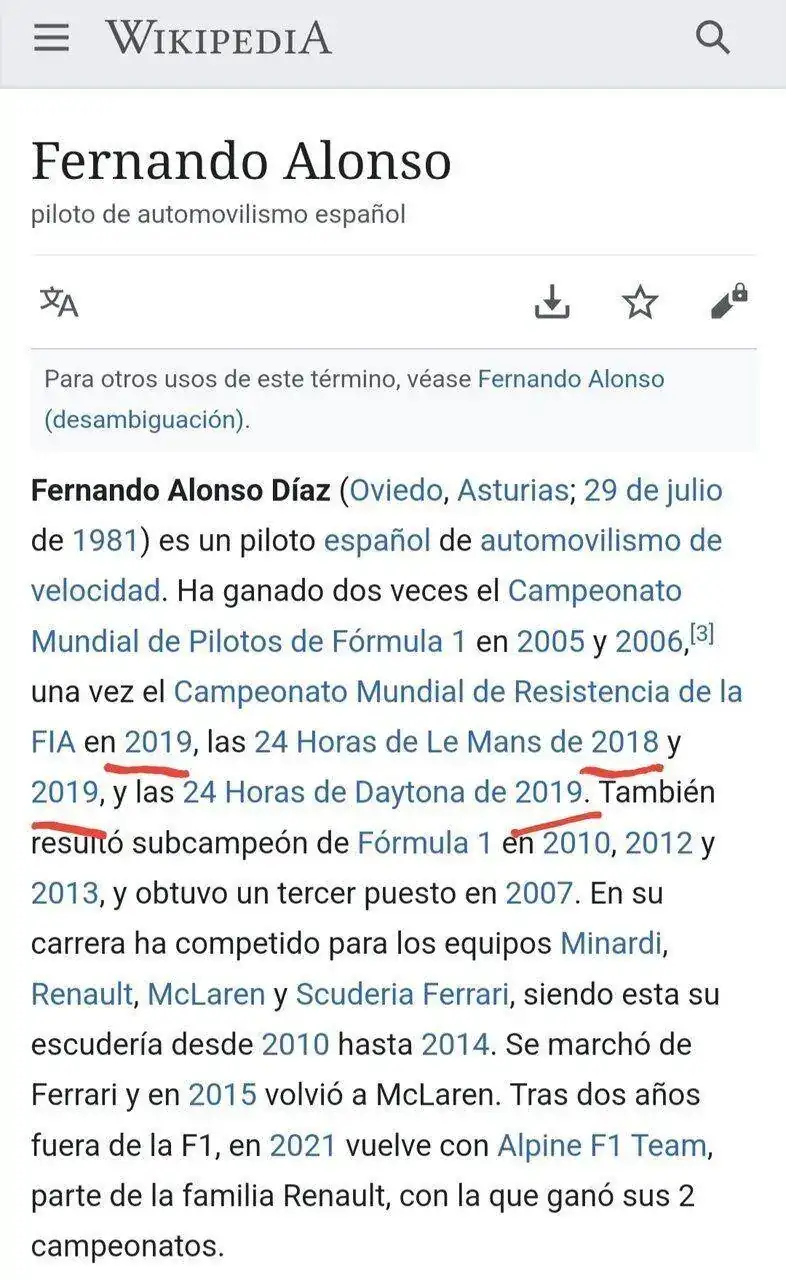Download this article

(552, 301)
